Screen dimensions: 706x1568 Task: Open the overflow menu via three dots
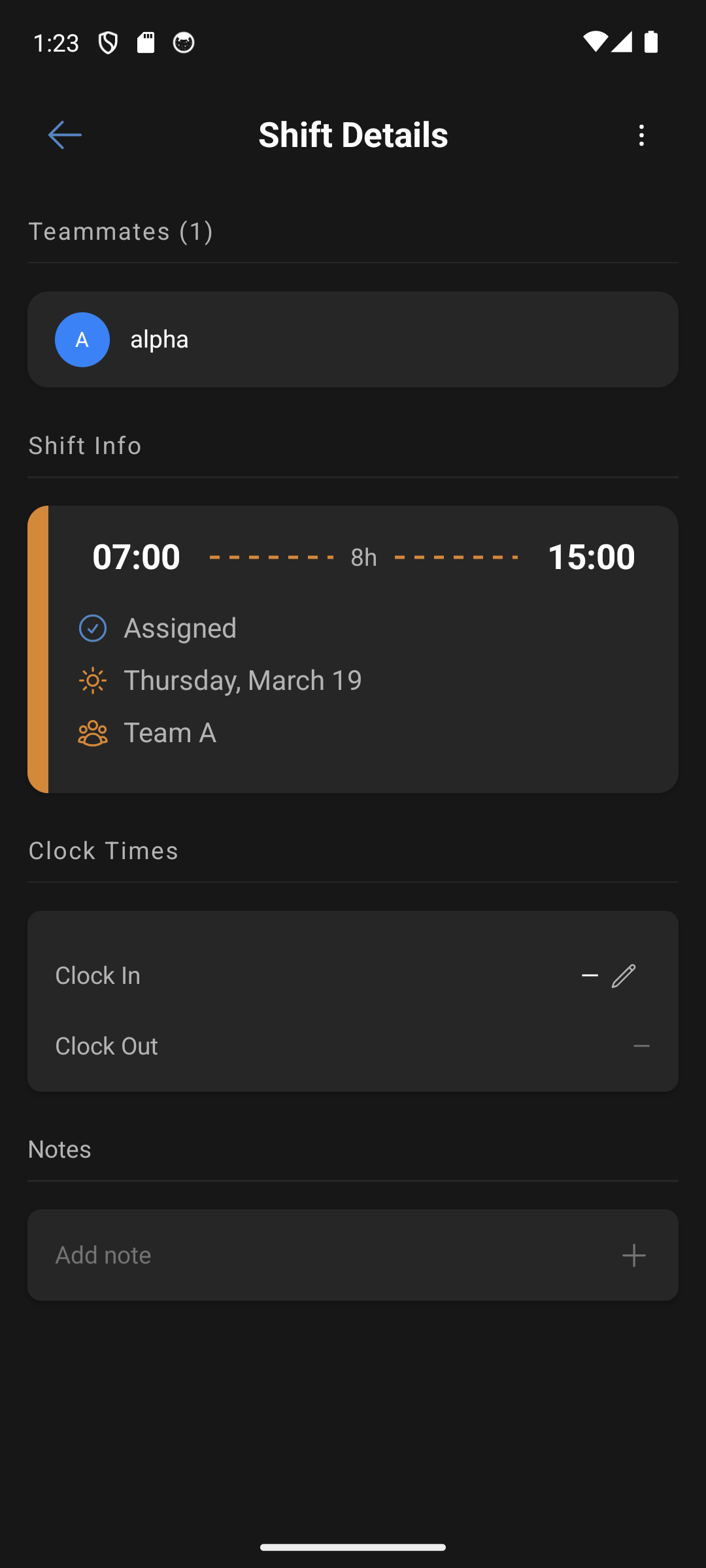(641, 135)
